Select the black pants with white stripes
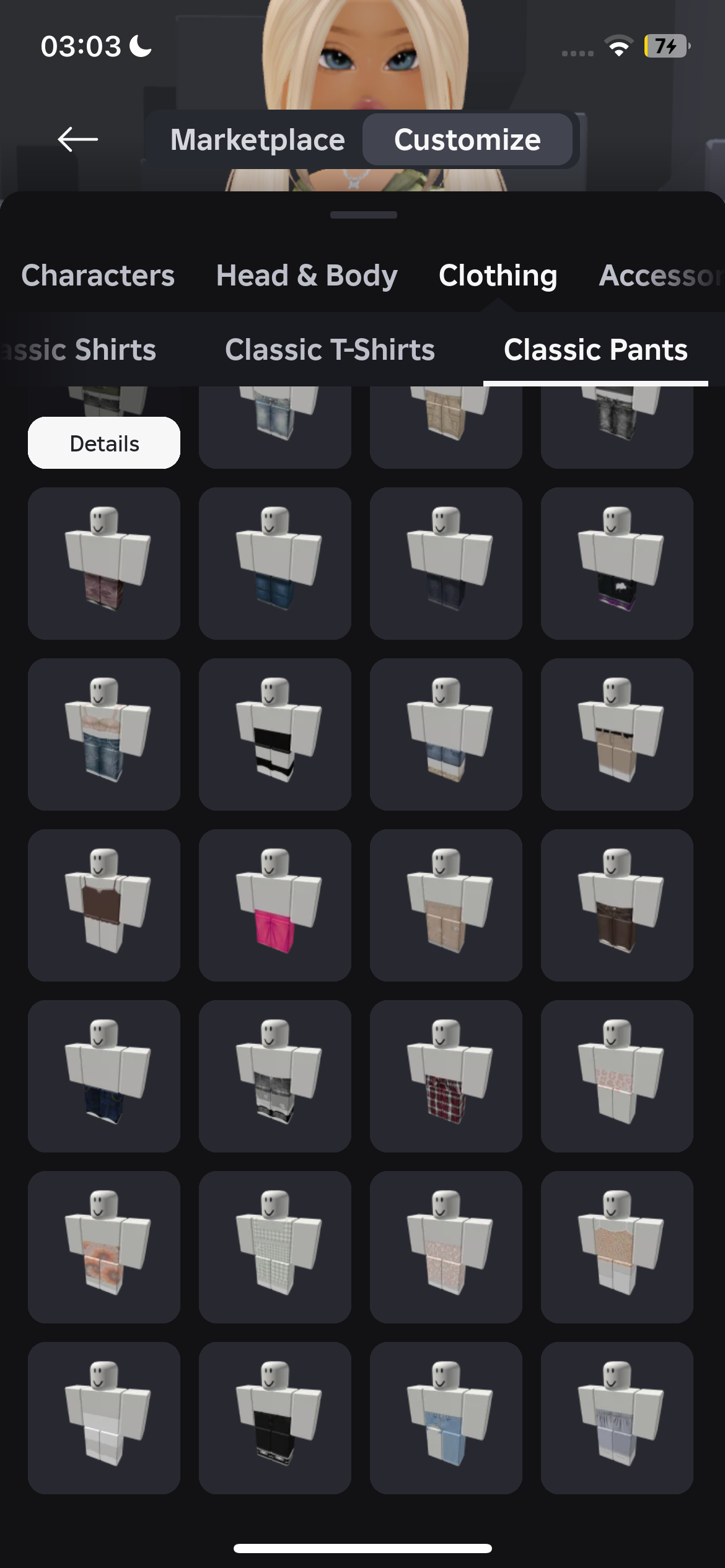 275,734
